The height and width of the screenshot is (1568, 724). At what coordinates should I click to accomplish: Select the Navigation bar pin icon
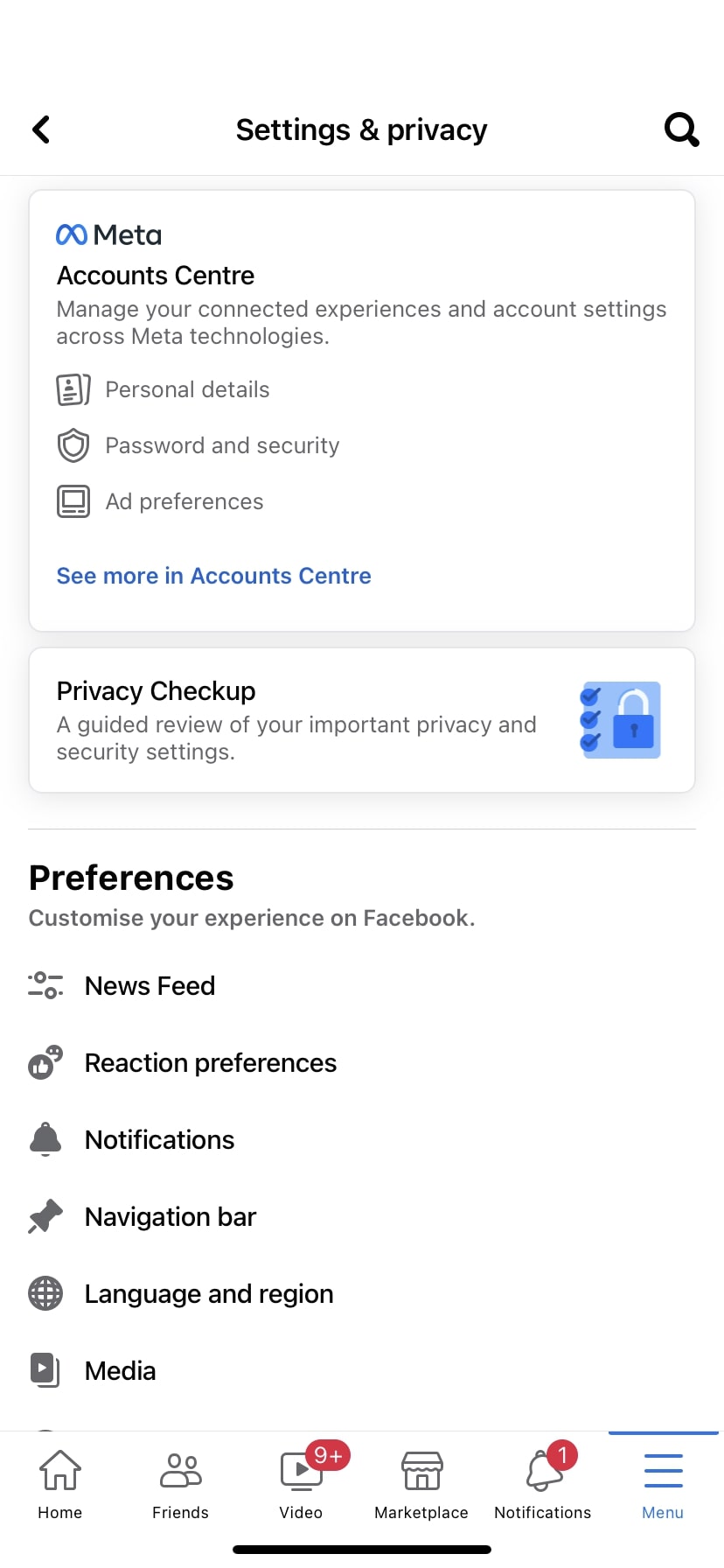(x=45, y=1215)
